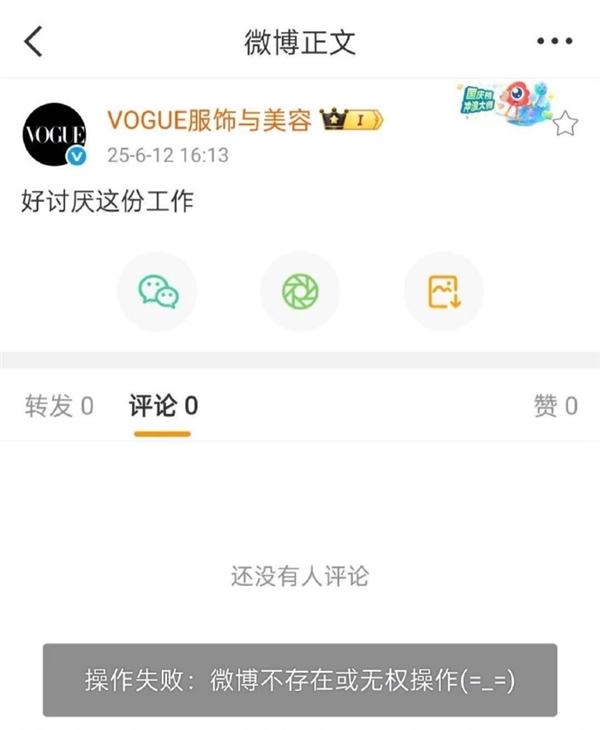Open the three-dot overflow menu

[554, 41]
